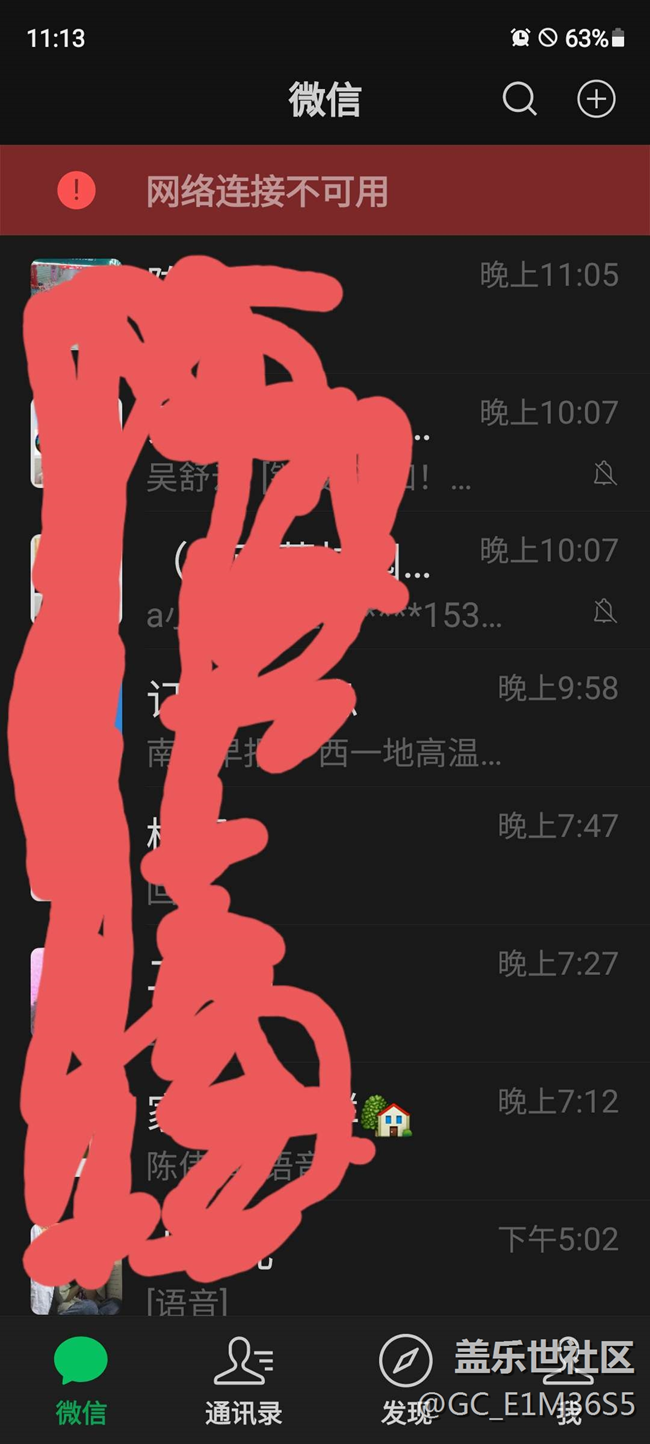Open the plus add menu
650x1444 pixels.
point(596,99)
